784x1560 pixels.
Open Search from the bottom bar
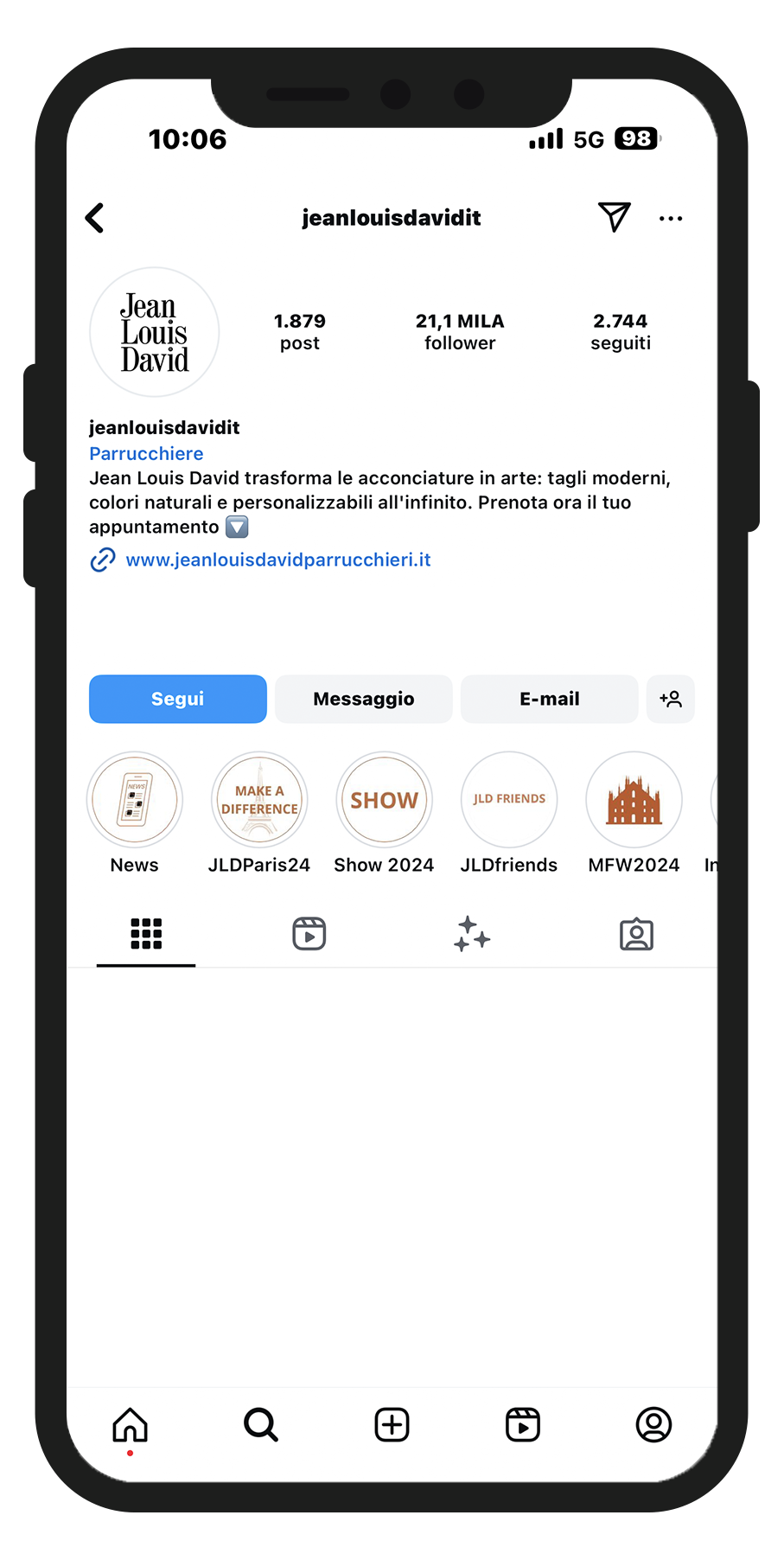261,1424
